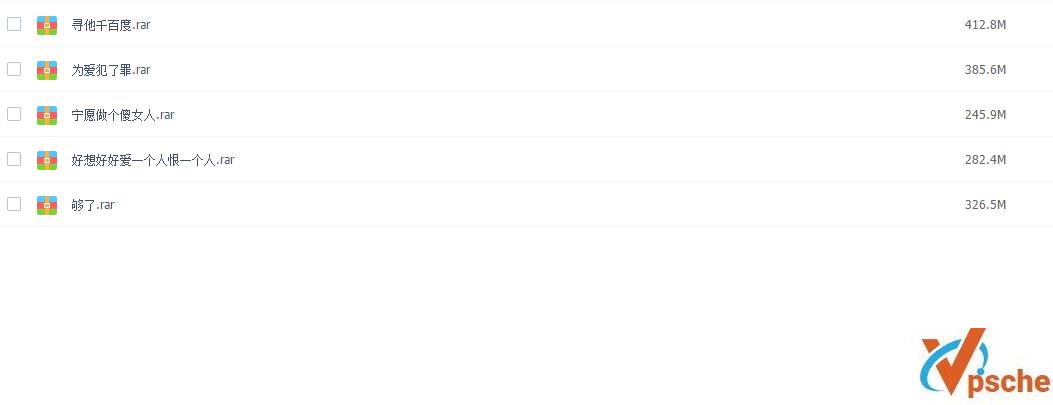Screen dimensions: 1053x405
Task: Tick the checkbox for 宁愿做个傻女人.rar
Action: pos(14,114)
